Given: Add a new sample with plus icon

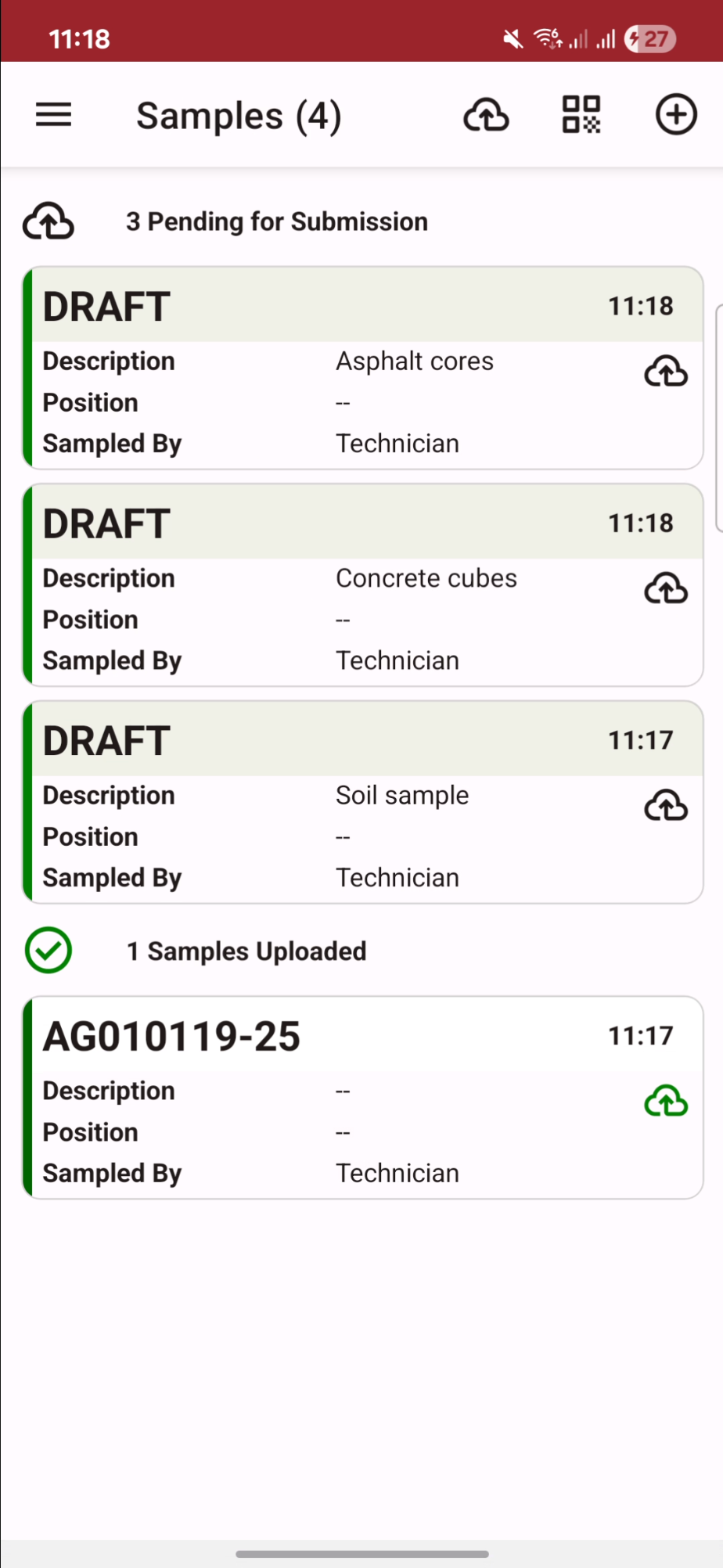Looking at the screenshot, I should coord(676,115).
